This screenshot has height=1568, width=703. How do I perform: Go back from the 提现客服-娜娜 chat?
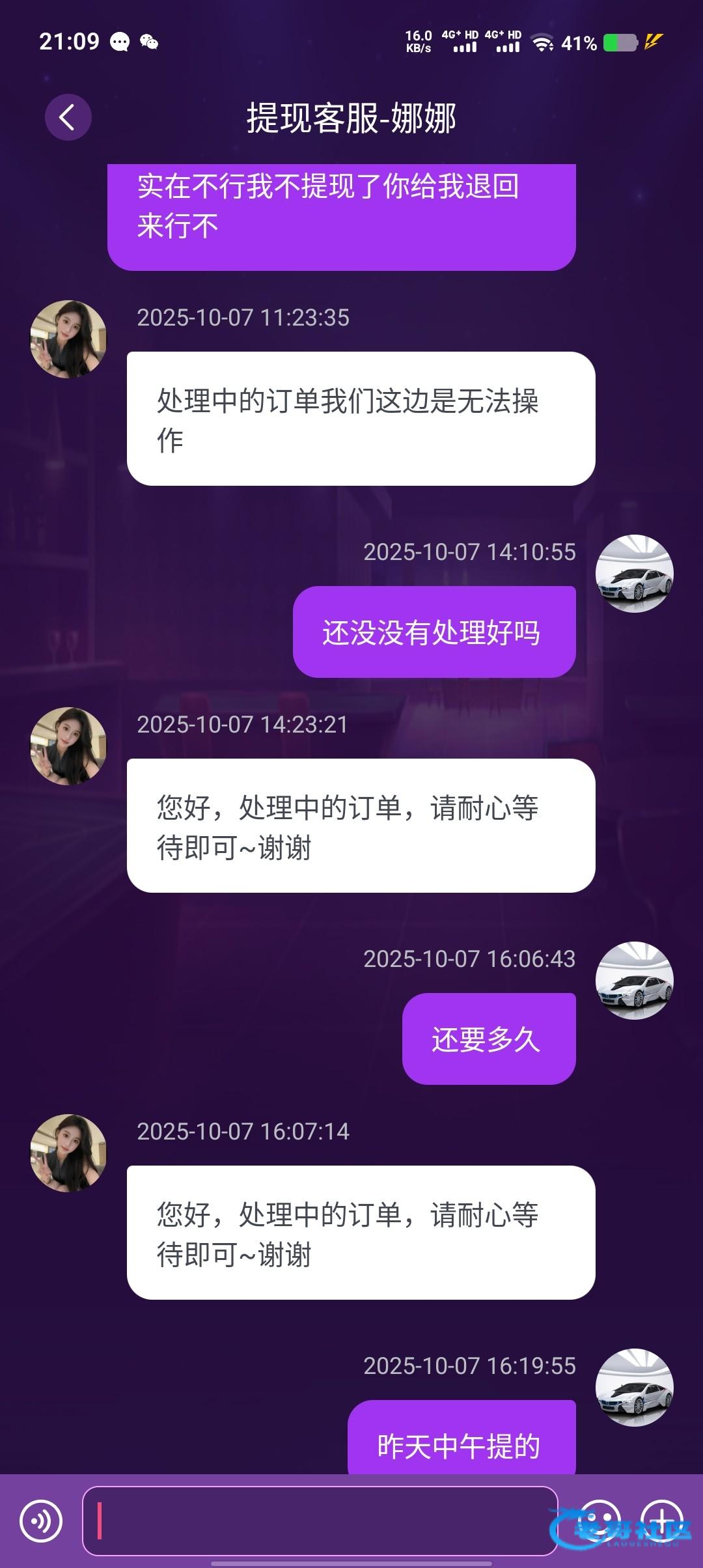click(68, 117)
